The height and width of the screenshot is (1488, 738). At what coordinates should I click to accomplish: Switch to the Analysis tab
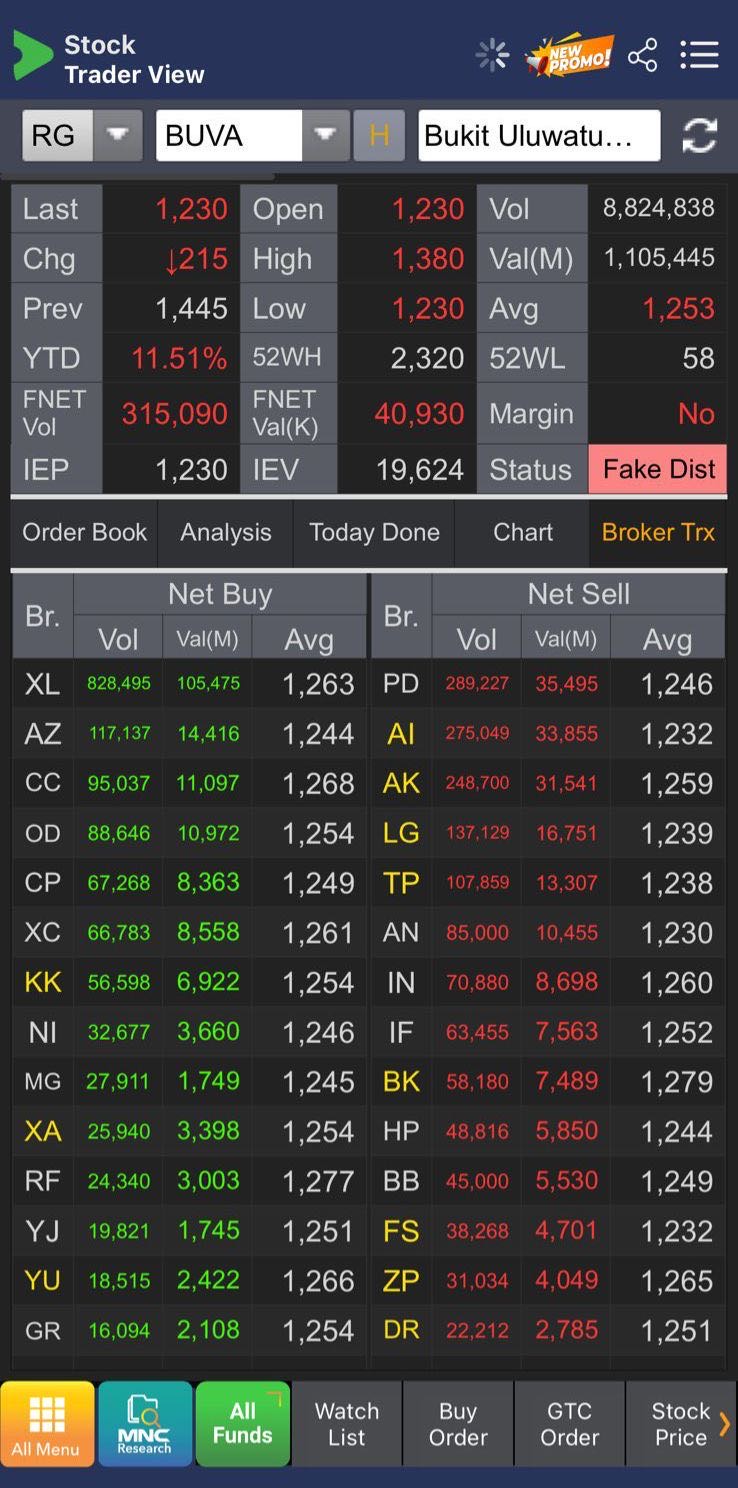pyautogui.click(x=225, y=532)
